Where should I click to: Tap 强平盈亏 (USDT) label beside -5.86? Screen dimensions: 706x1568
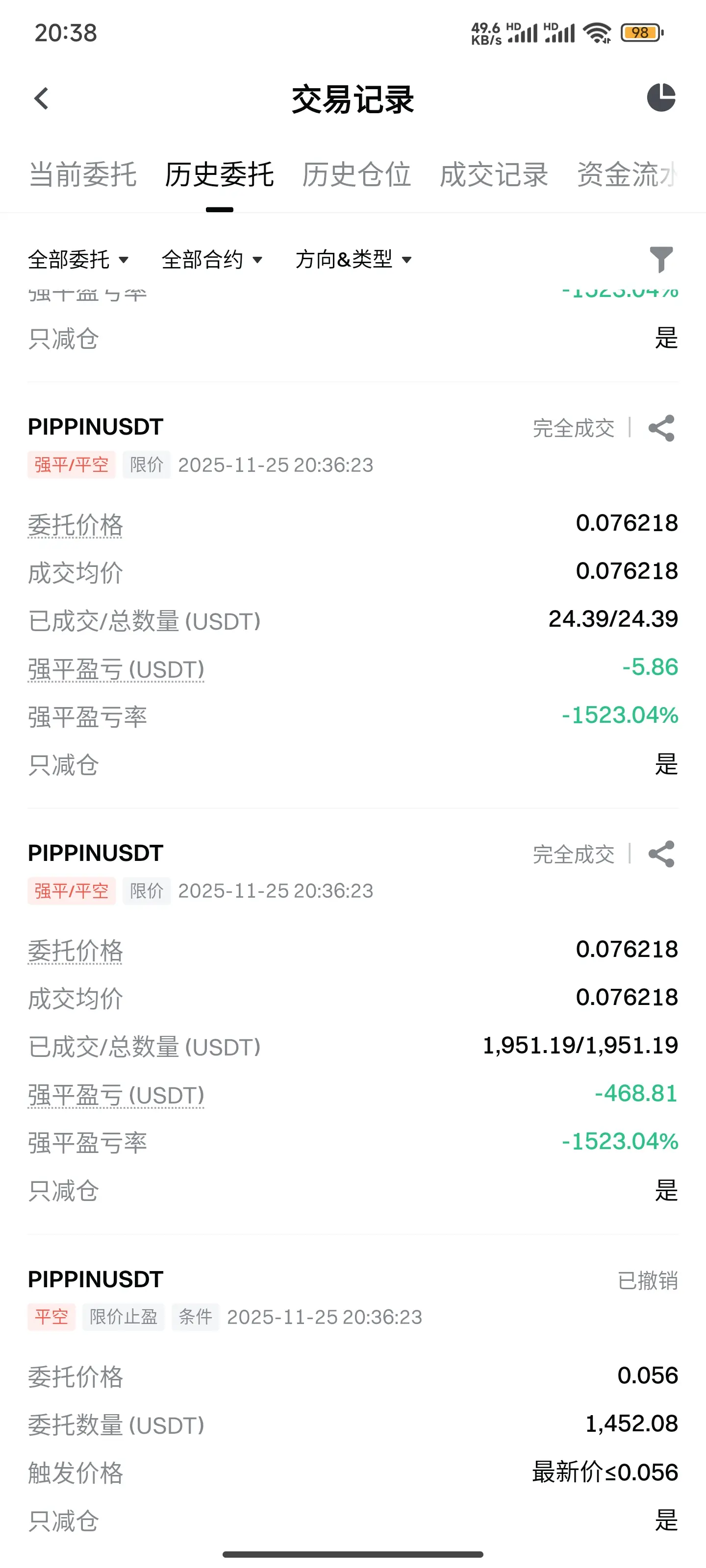pos(116,669)
